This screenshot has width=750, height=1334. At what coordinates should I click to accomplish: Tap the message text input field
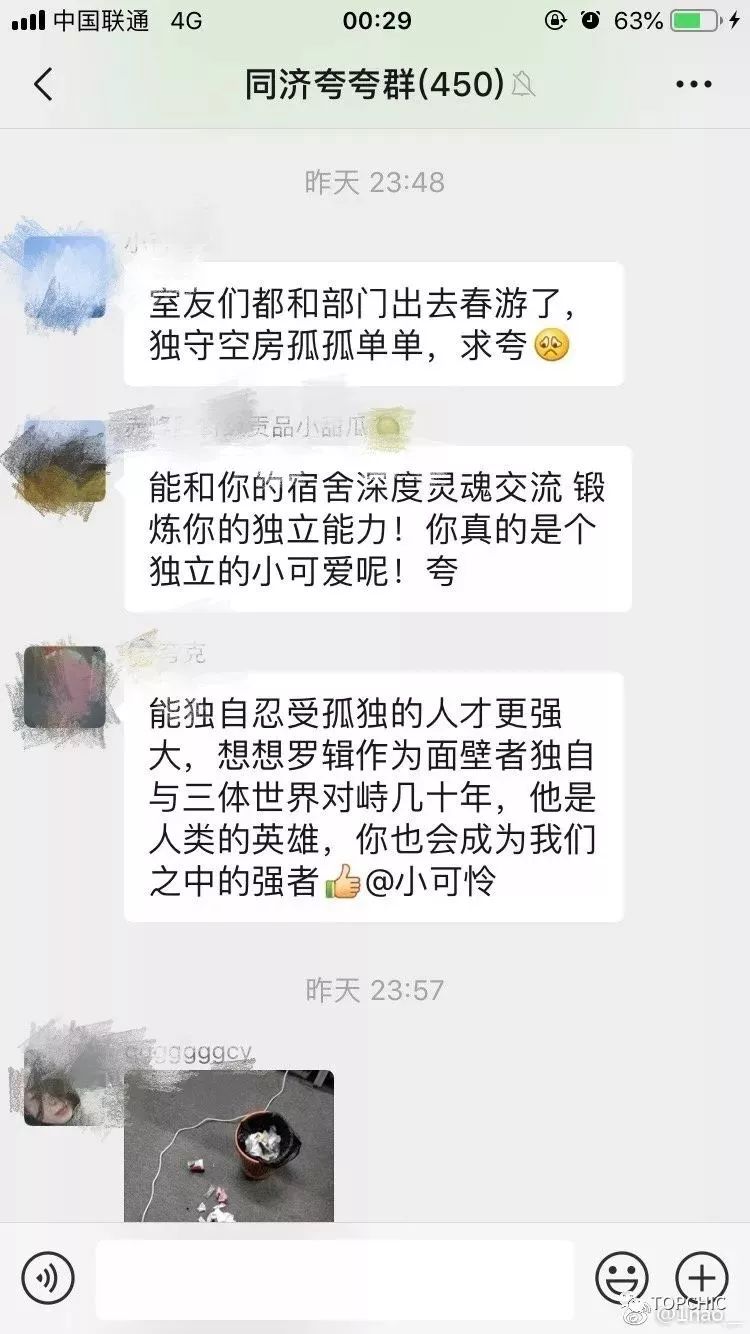click(x=330, y=1278)
